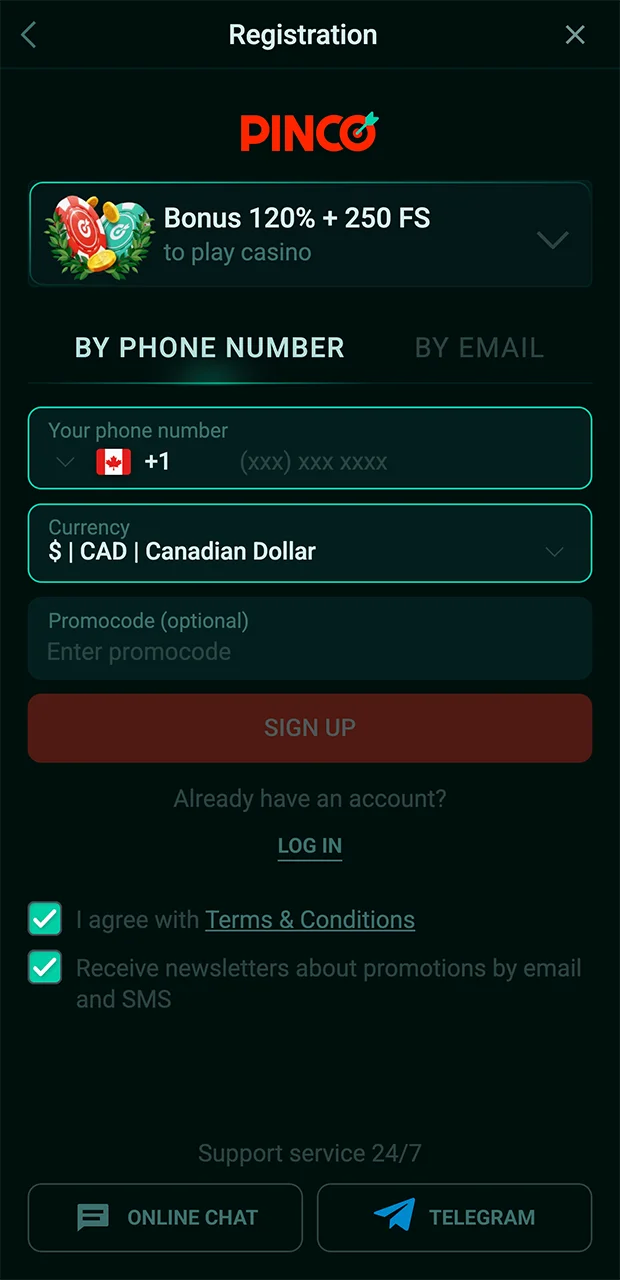Viewport: 620px width, 1280px height.
Task: Contact support via Telegram
Action: pos(454,1217)
